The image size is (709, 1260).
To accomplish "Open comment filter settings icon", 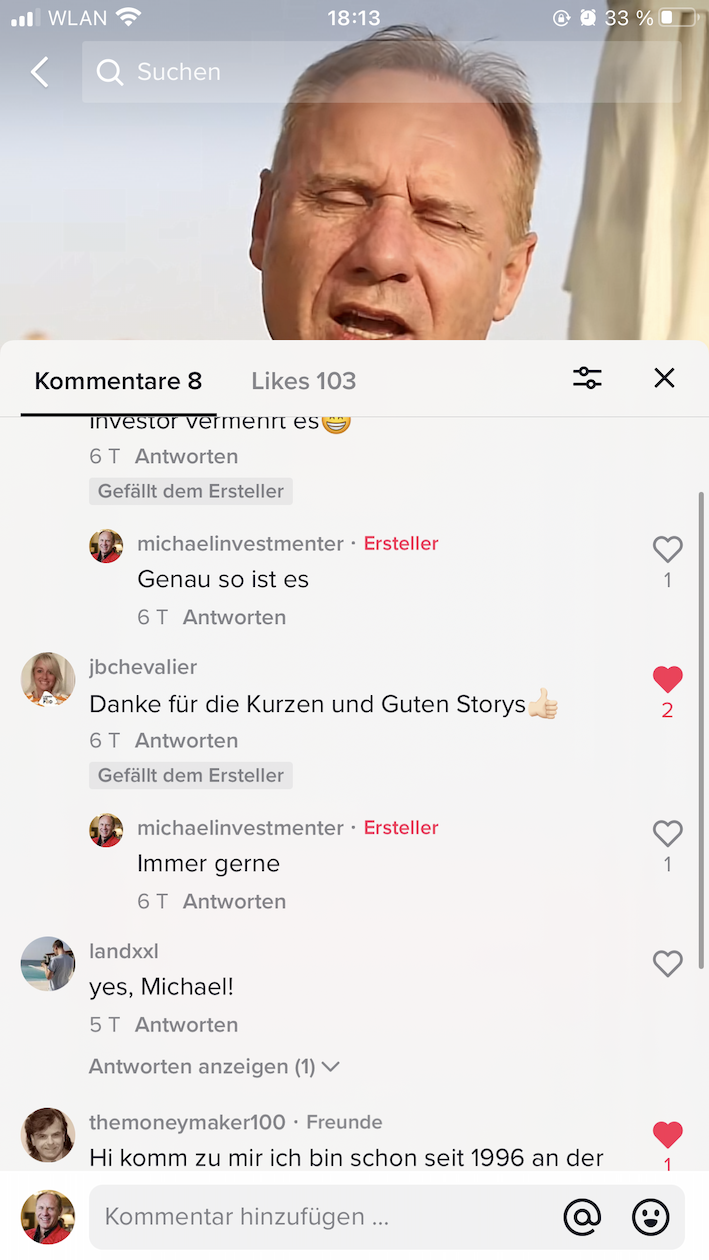I will click(x=587, y=378).
